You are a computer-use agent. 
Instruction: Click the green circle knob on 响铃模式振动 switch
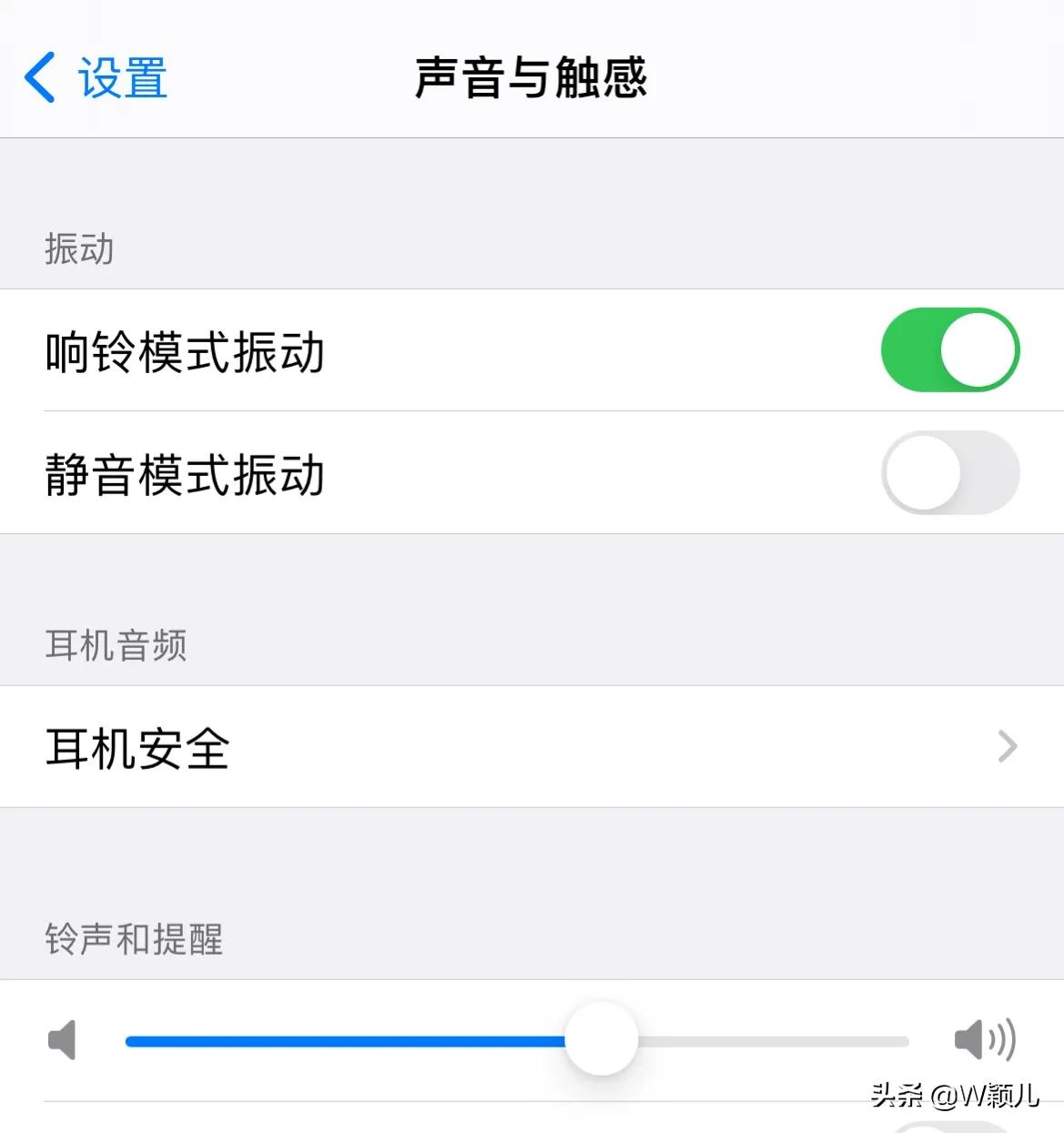(978, 350)
